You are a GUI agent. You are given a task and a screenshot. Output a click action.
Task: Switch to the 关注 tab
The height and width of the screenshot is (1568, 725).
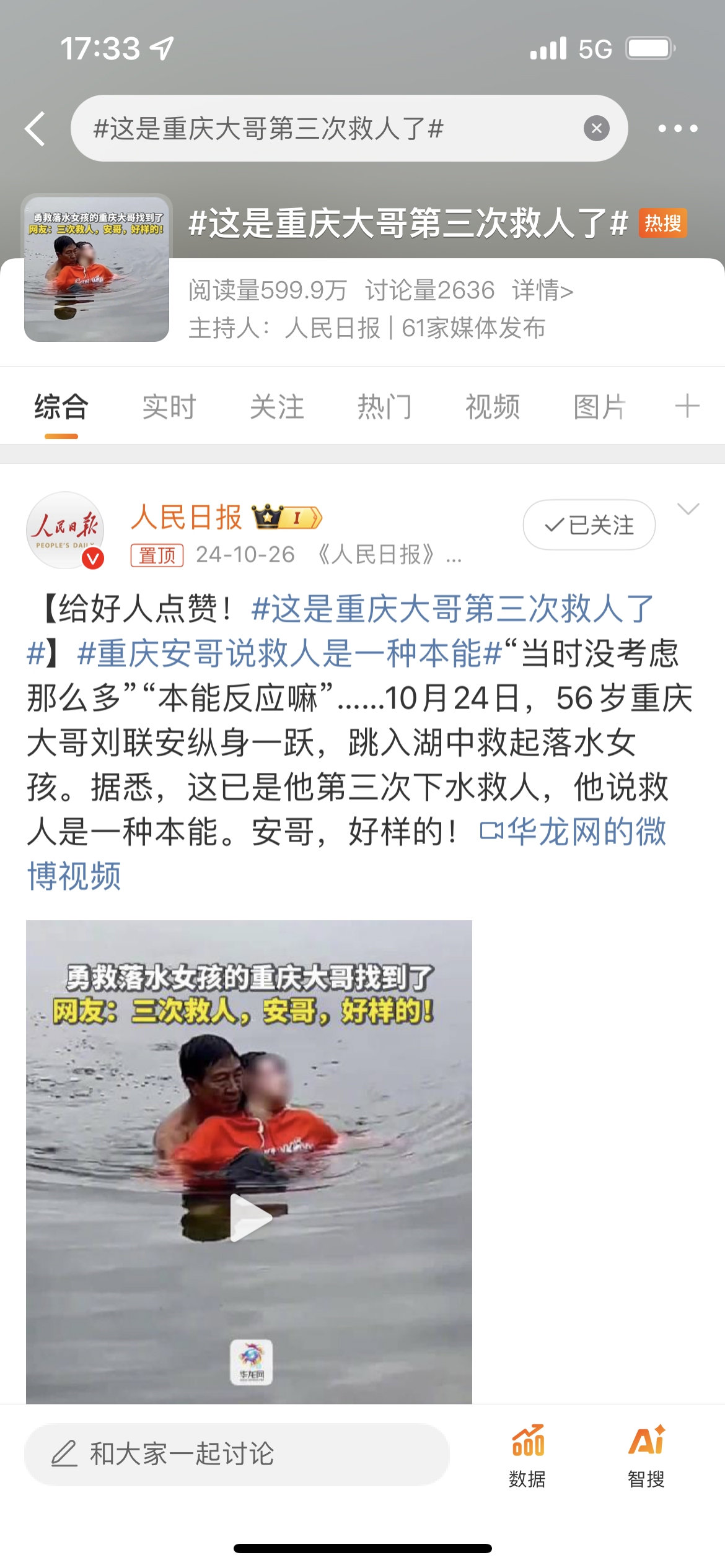(x=276, y=407)
